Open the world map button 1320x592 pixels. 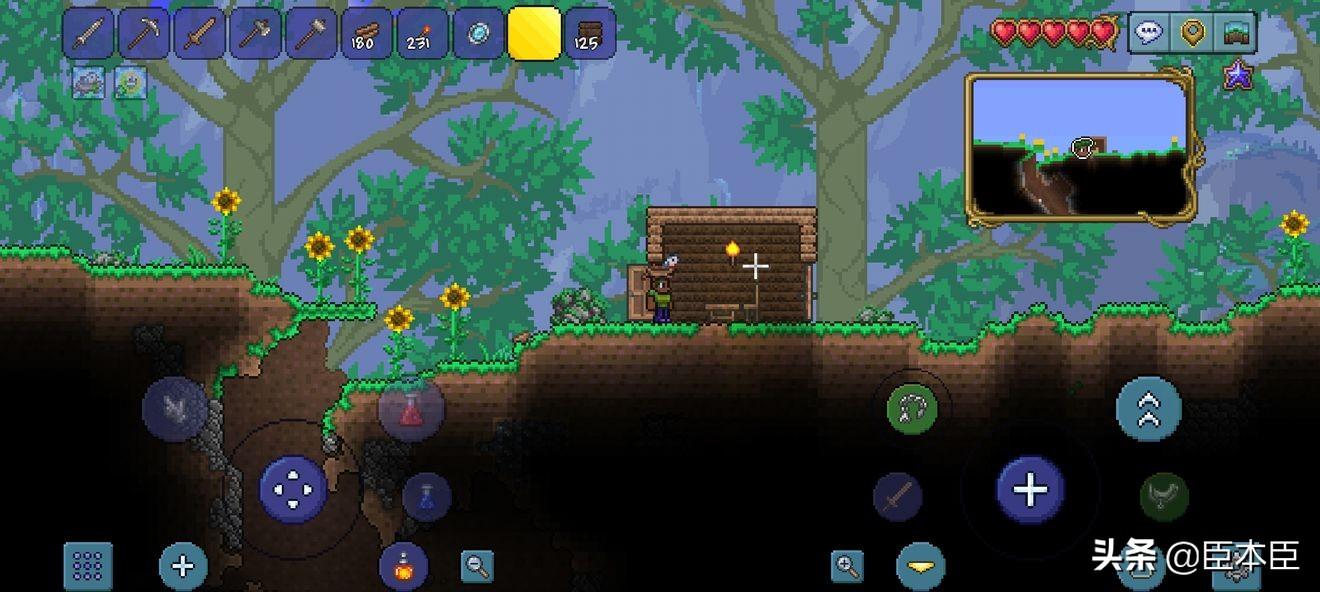(x=1236, y=33)
